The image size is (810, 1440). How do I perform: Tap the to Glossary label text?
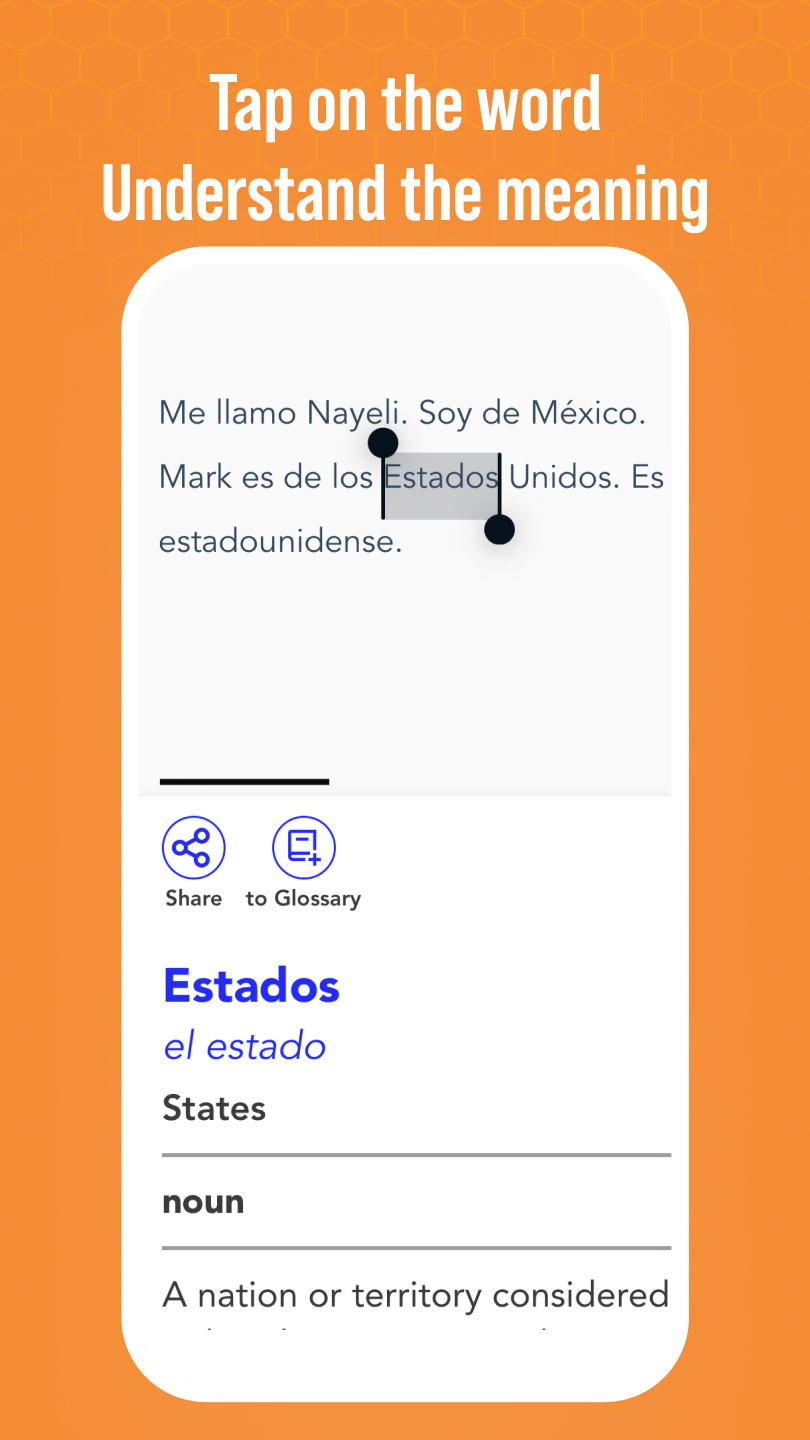tap(303, 898)
